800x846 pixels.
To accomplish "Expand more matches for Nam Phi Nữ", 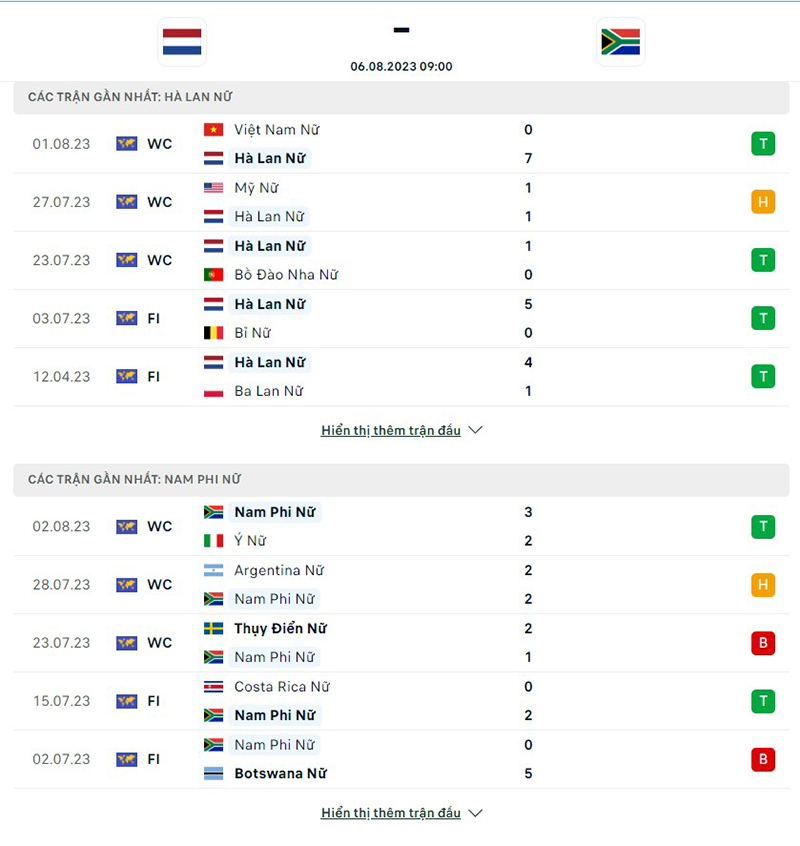I will (x=392, y=813).
